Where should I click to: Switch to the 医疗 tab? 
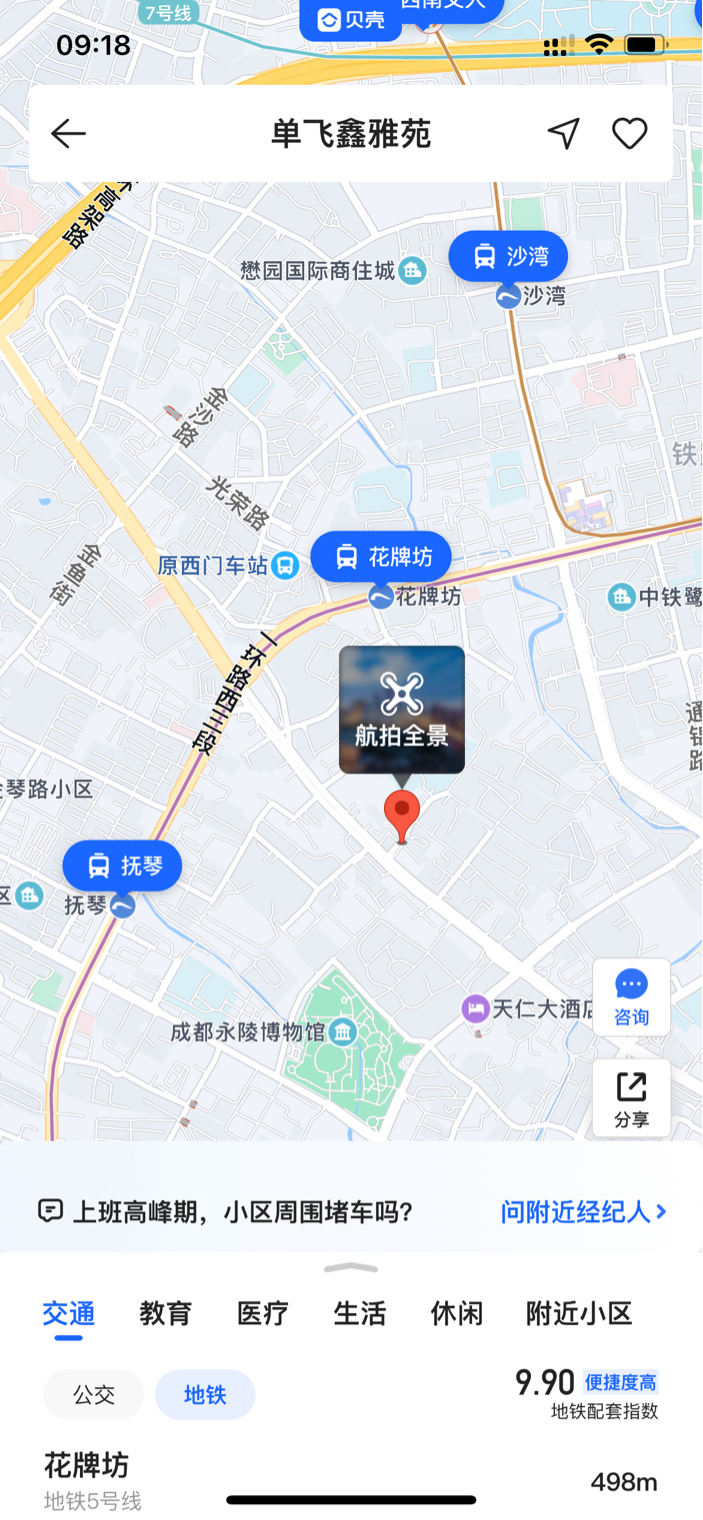pyautogui.click(x=262, y=1313)
